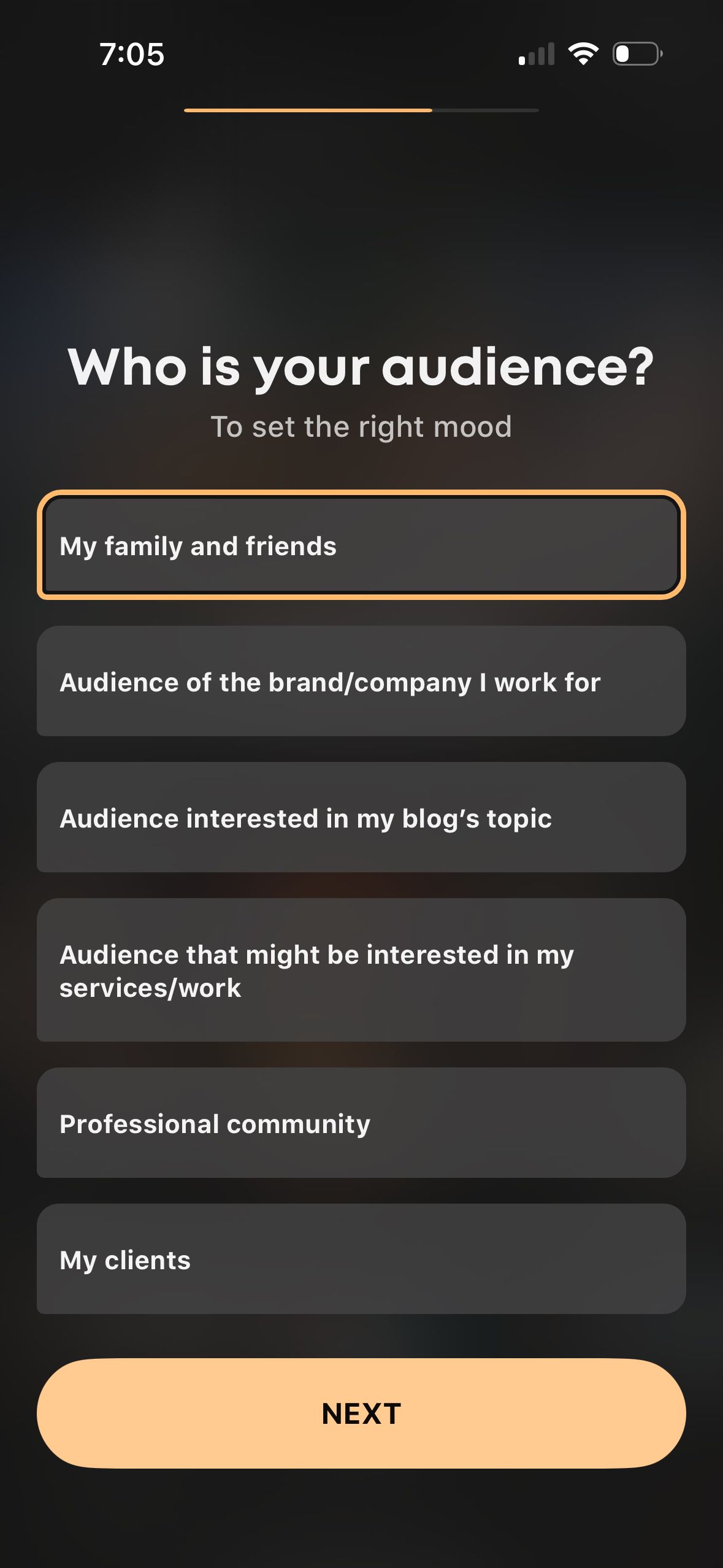Screen dimensions: 723x1568
Task: Tap the last audience card above NEXT
Action: 361,1260
